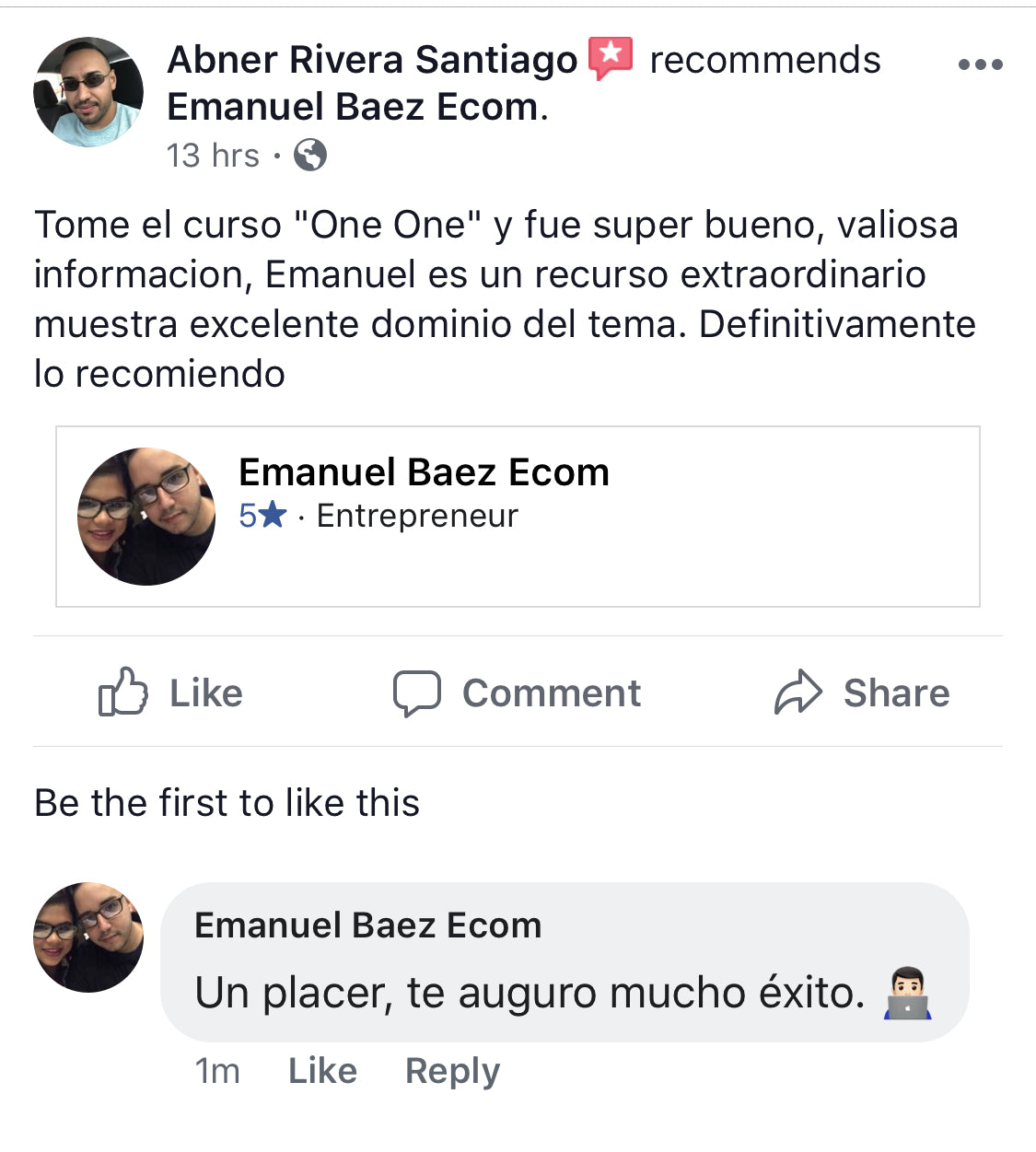Open Abner Rivera Santiago's profile picture
Viewport: 1036px width, 1152px height.
pyautogui.click(x=88, y=92)
